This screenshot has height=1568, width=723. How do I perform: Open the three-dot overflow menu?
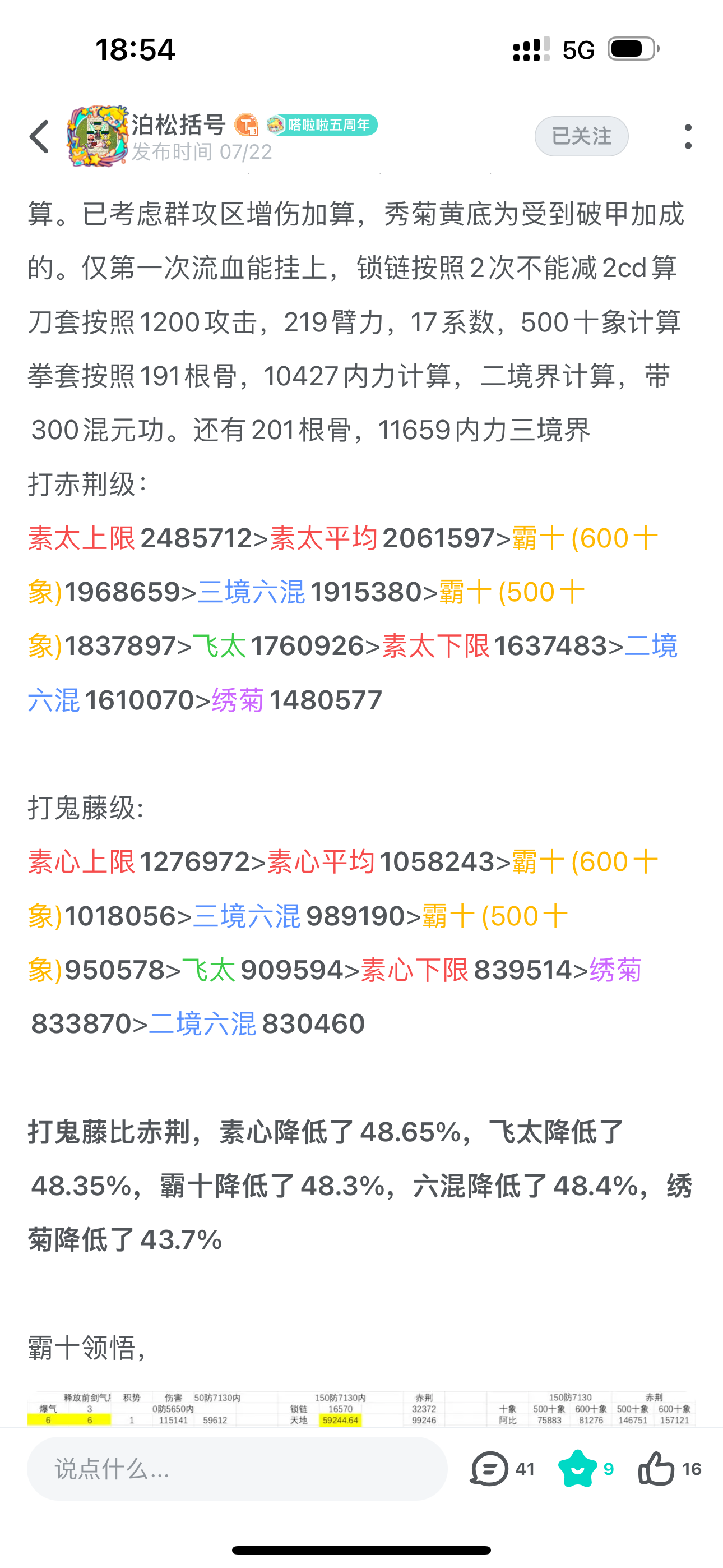[x=688, y=136]
